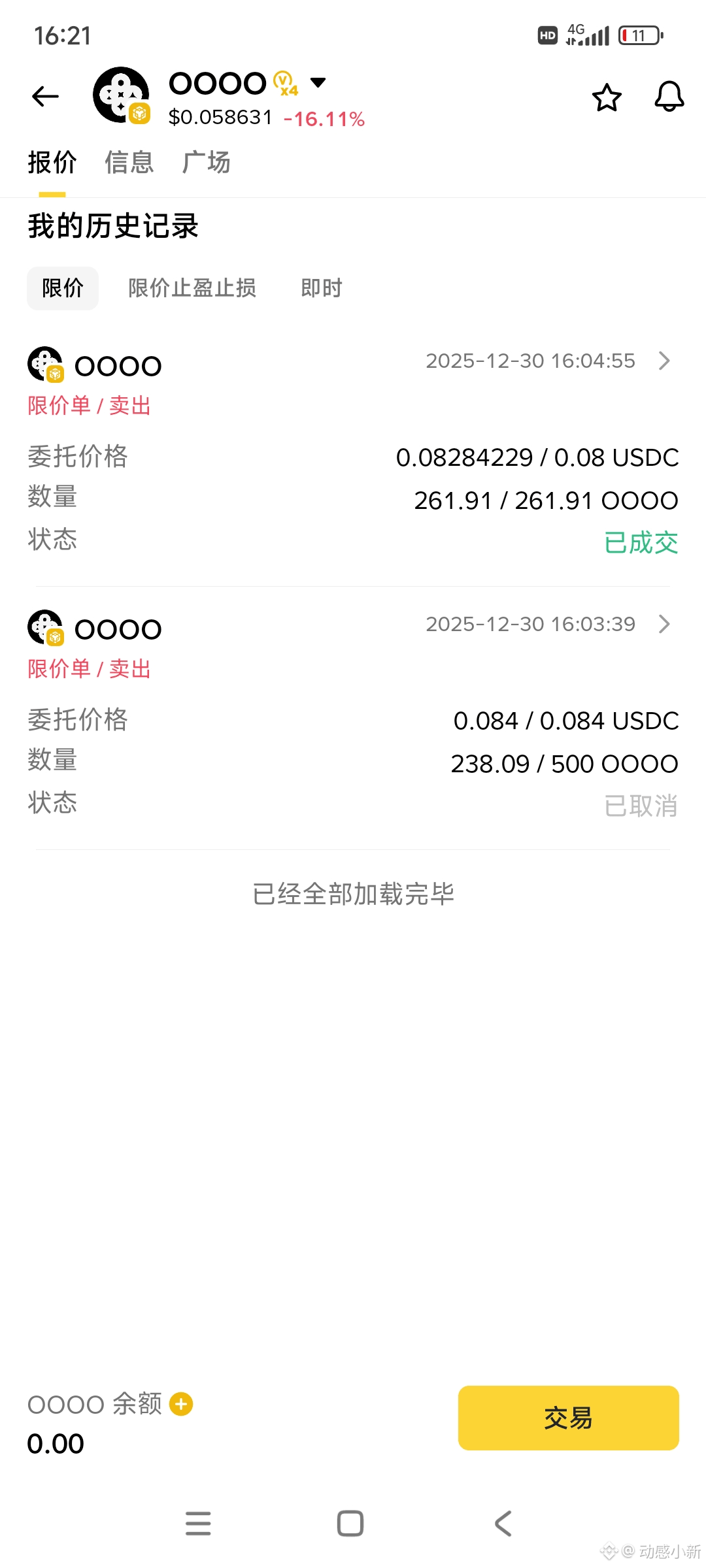Screen dimensions: 706x1568
Task: Tap the plus icon beside OOOO 余额
Action: pyautogui.click(x=181, y=1404)
